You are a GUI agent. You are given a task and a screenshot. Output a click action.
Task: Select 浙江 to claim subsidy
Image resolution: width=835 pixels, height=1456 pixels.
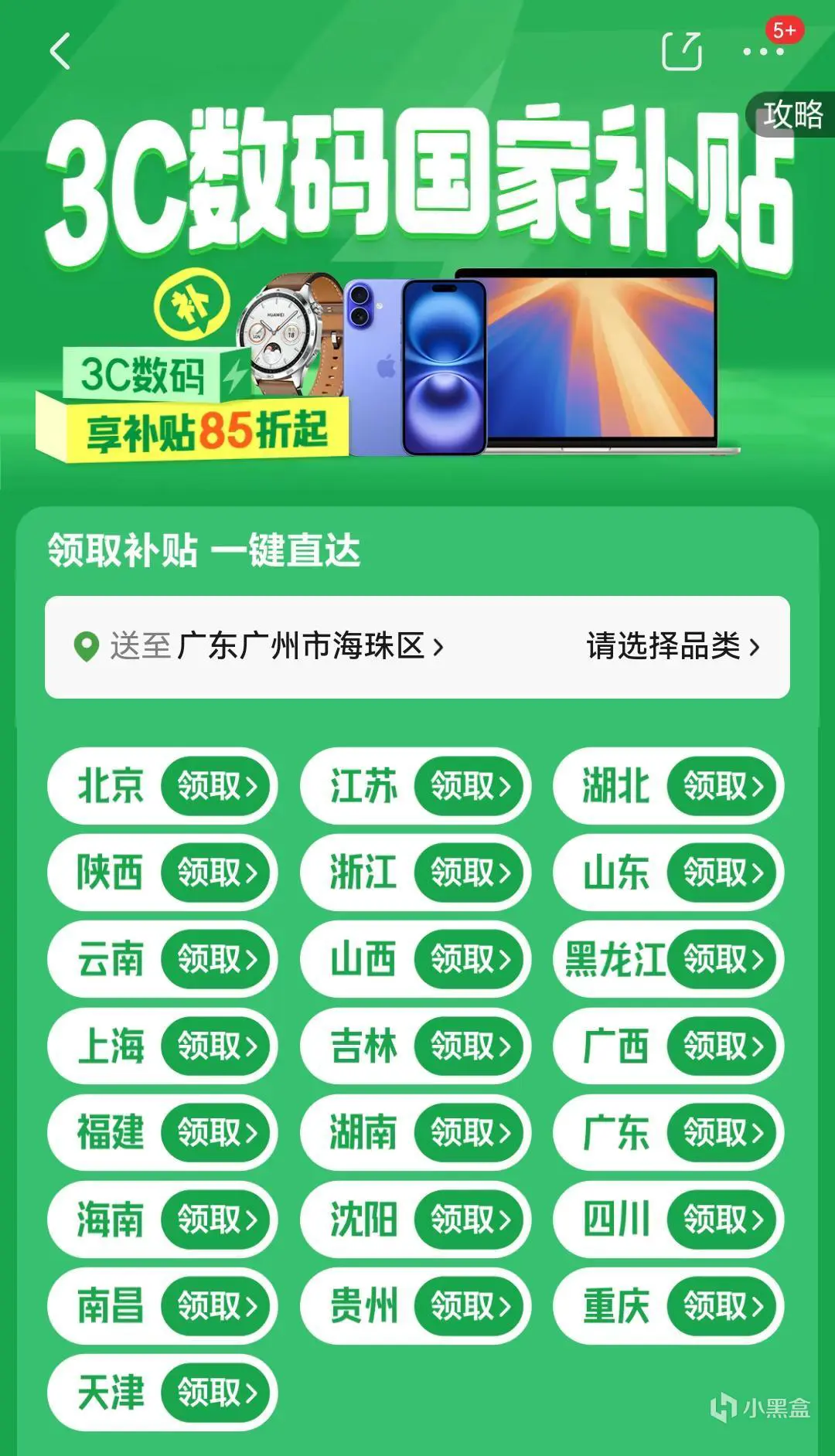click(x=470, y=873)
